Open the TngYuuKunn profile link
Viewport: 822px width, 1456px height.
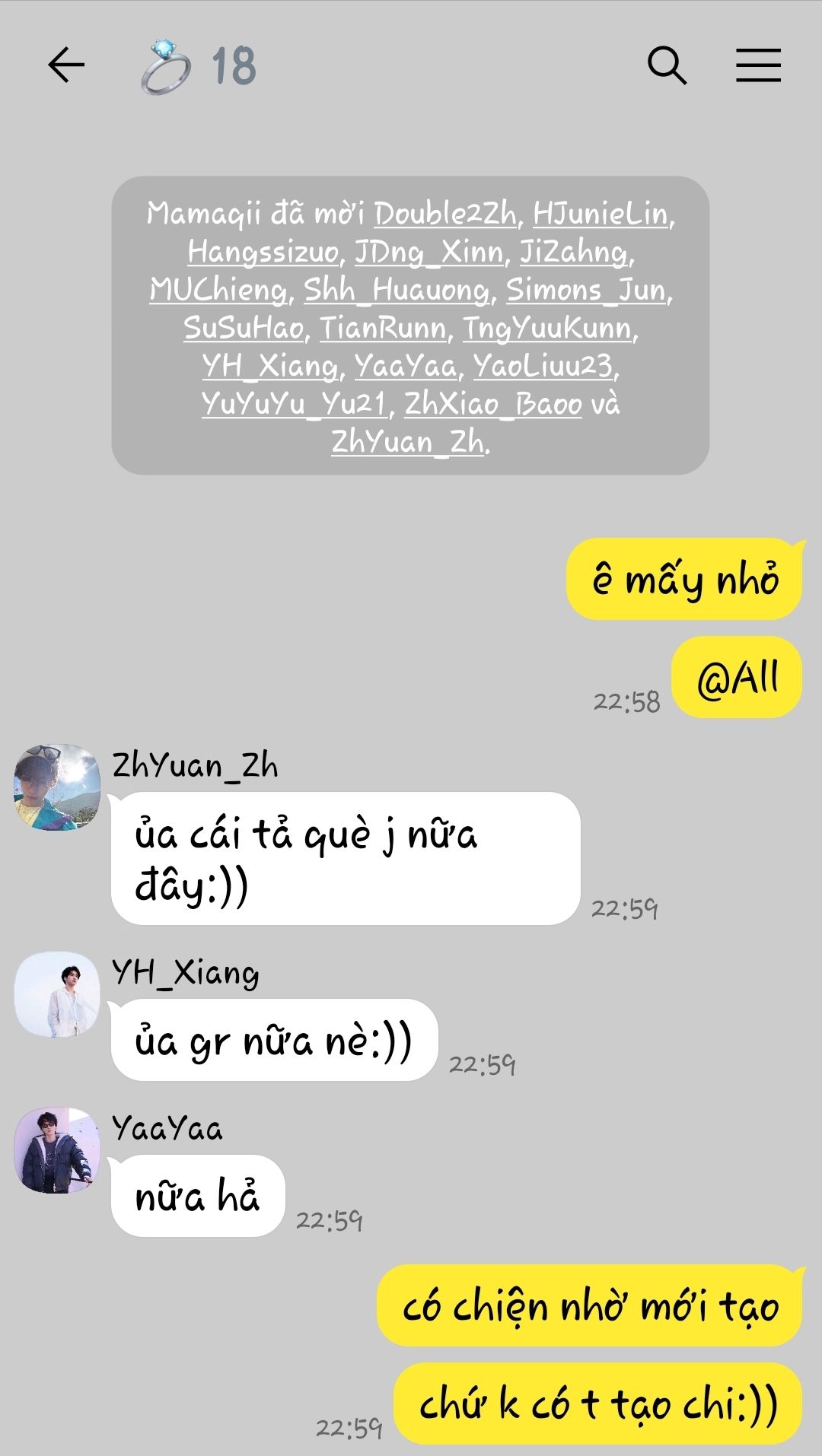(x=548, y=328)
